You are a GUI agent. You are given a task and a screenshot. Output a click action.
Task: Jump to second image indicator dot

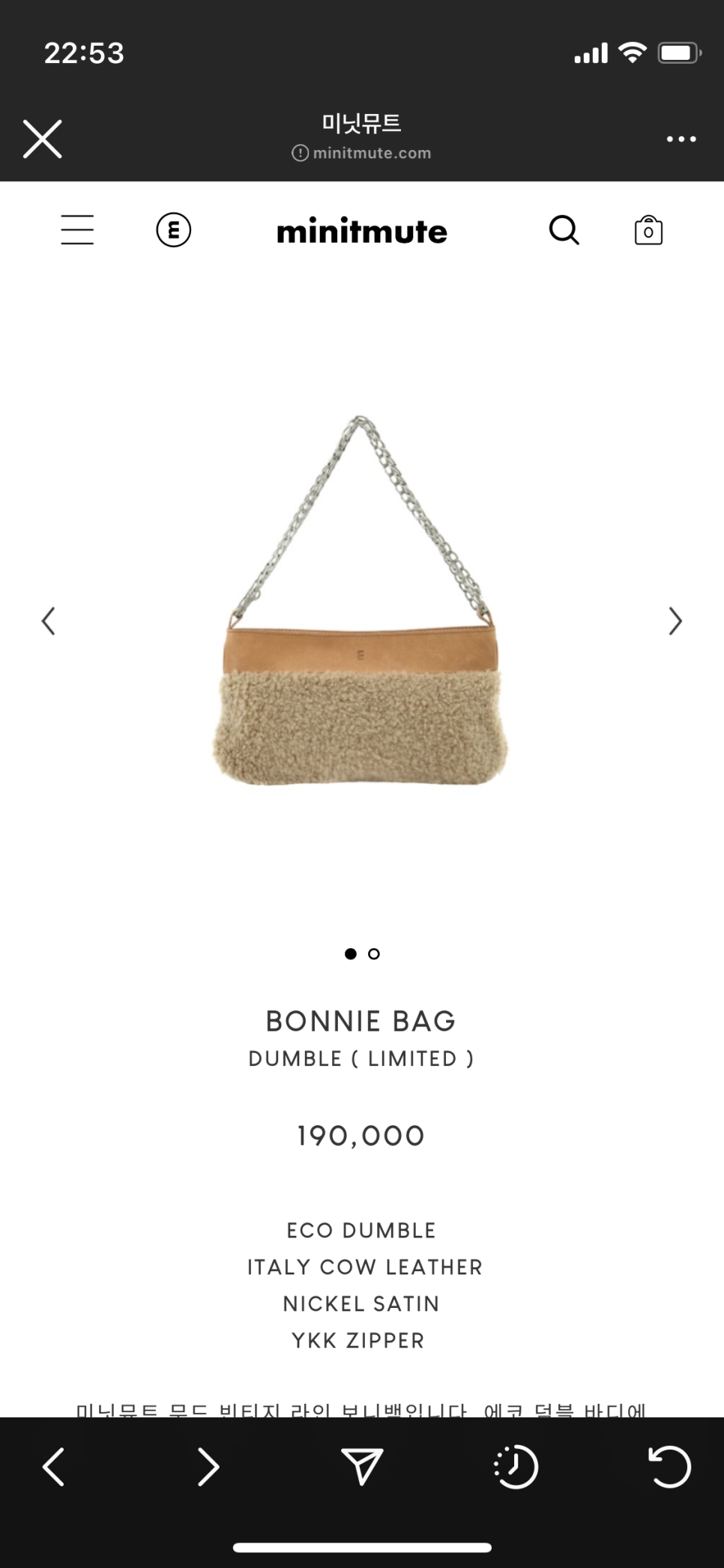coord(374,953)
